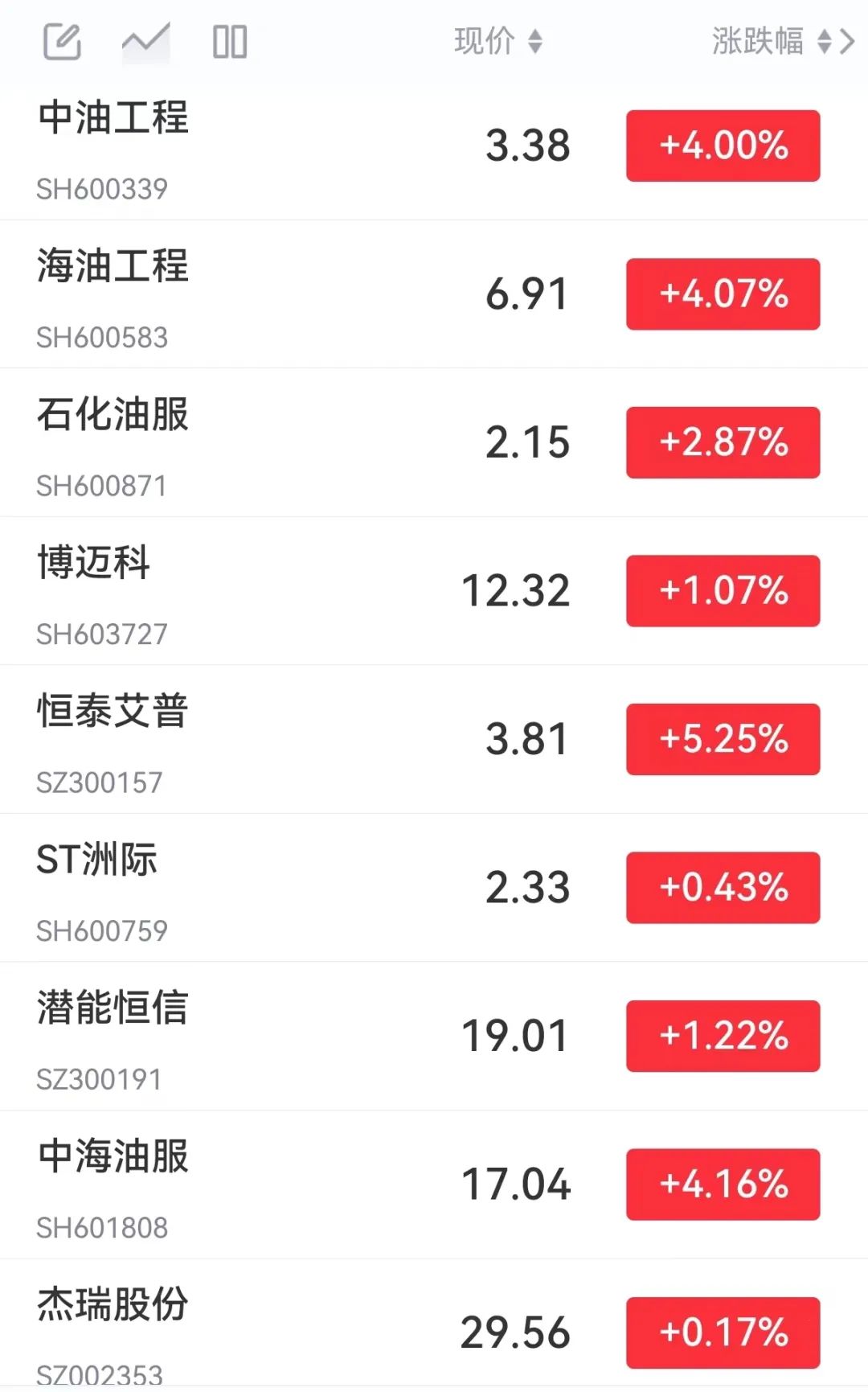868x1392 pixels.
Task: Tap the +0.17% badge of 杰瑞股份
Action: [x=722, y=1332]
